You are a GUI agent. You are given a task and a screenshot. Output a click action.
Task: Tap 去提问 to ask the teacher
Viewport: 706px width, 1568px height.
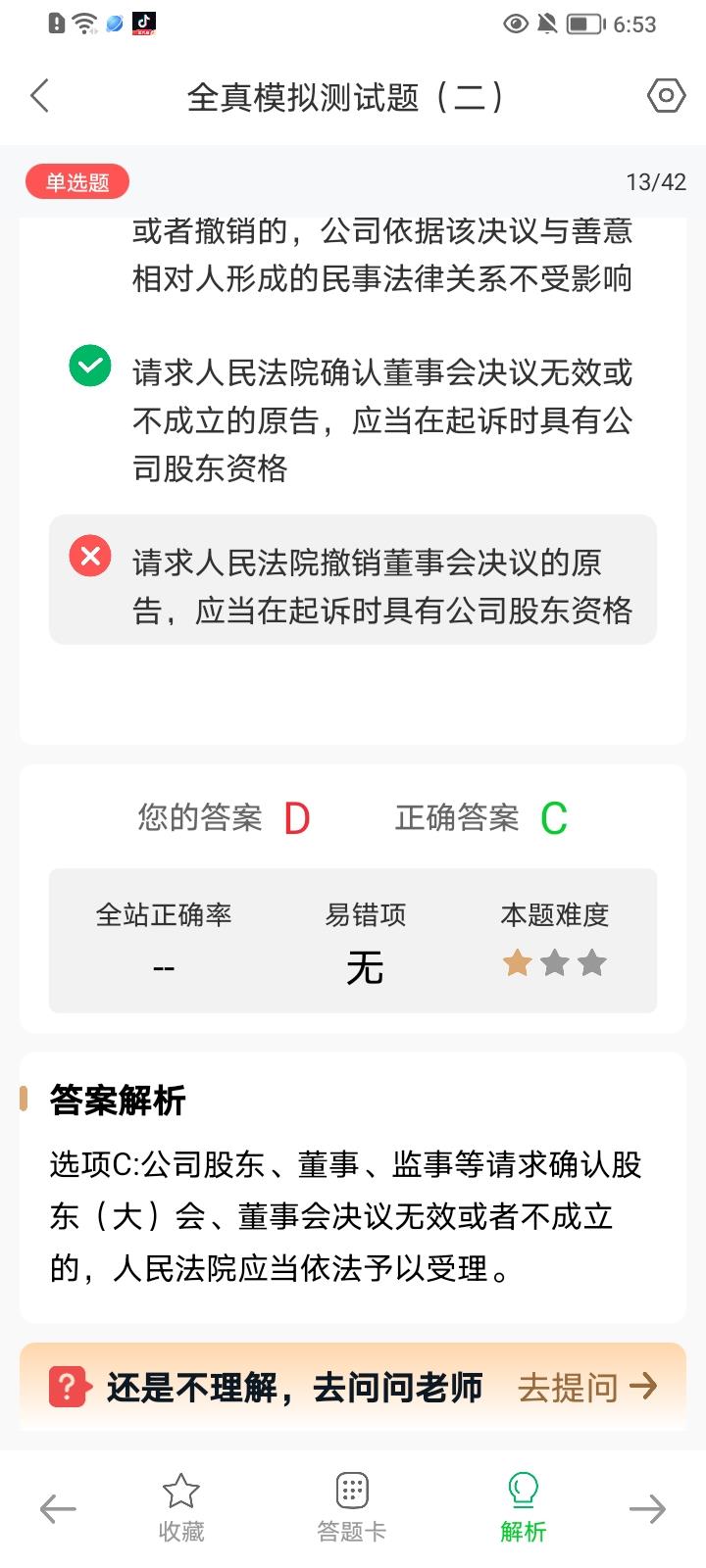(586, 1387)
